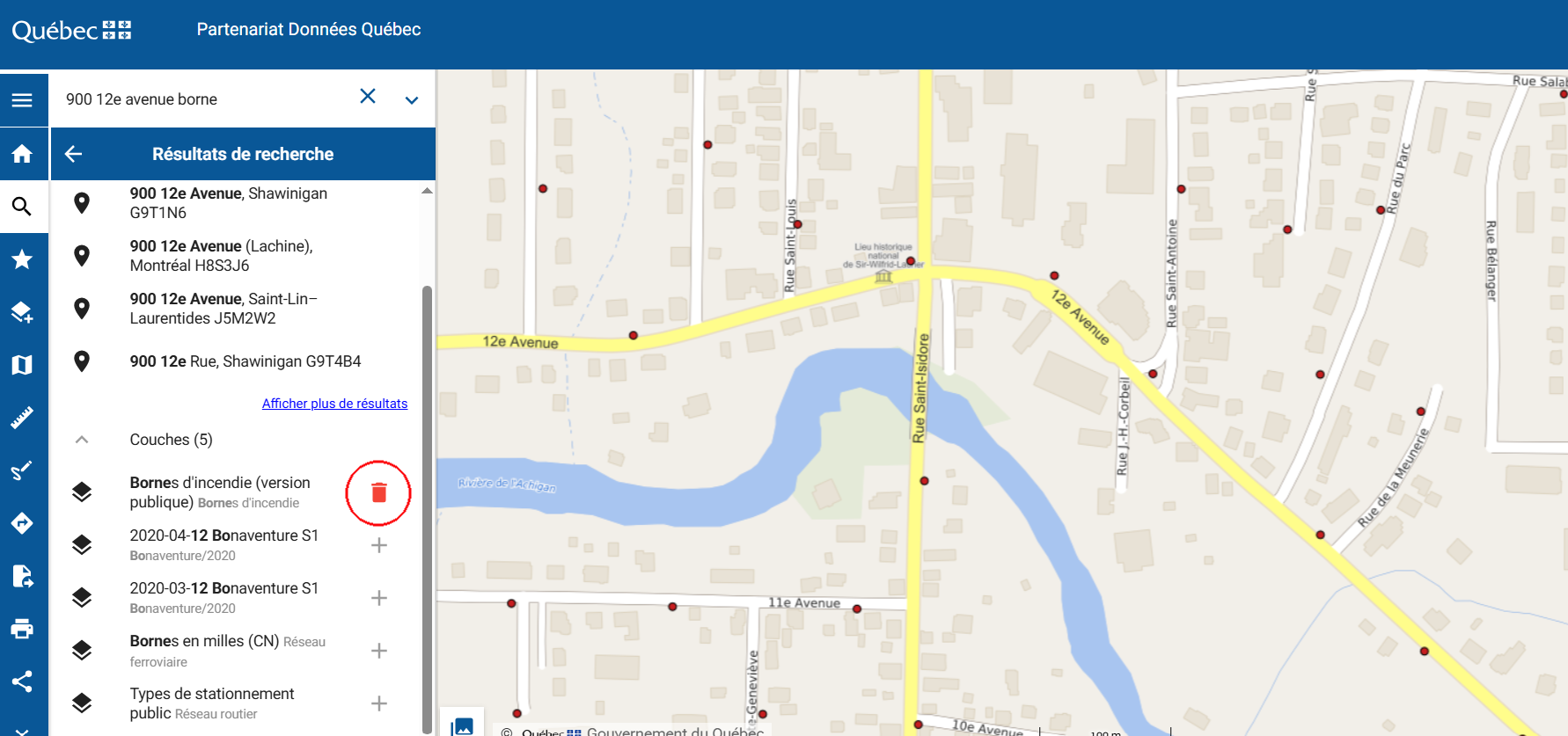
Task: Open the measure ruler tool
Action: coord(22,418)
